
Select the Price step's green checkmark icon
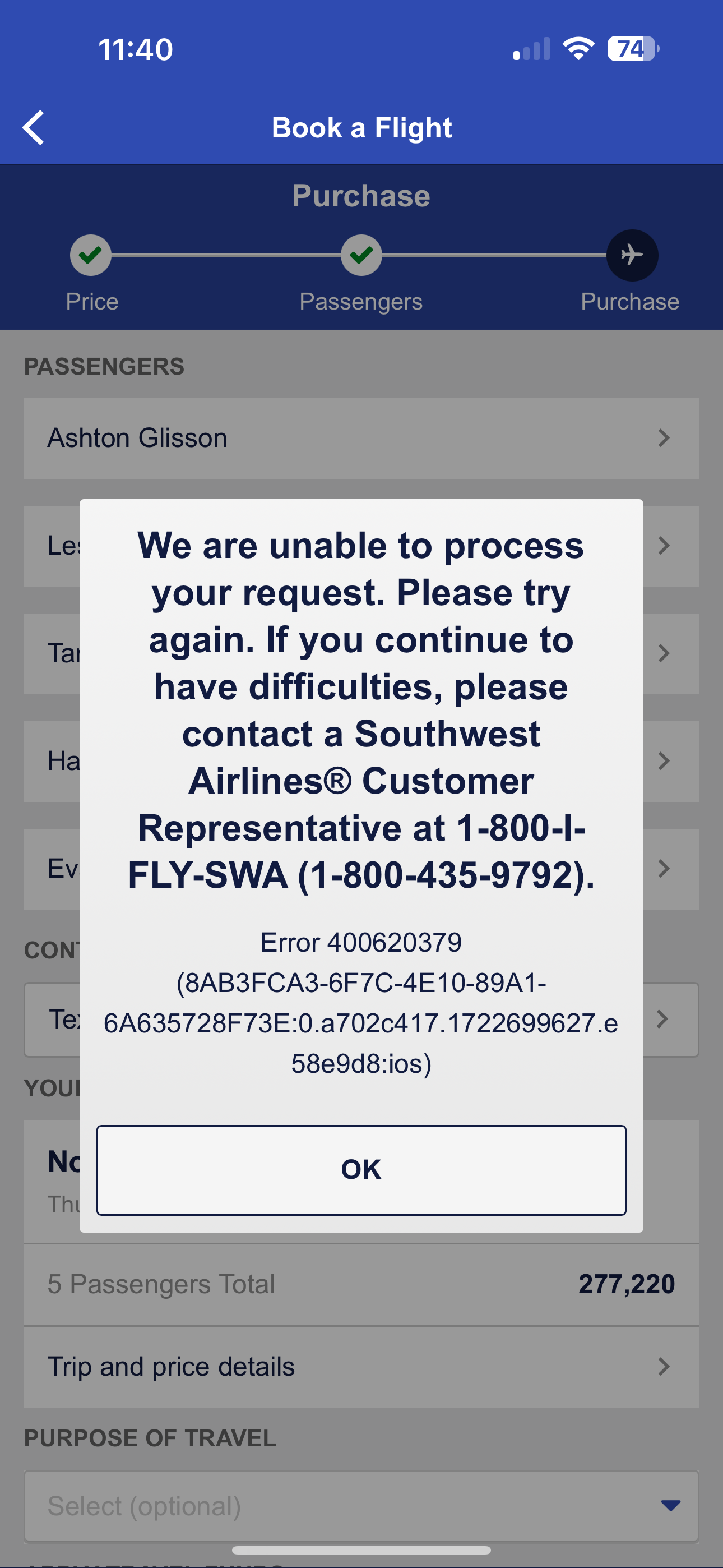click(x=91, y=256)
